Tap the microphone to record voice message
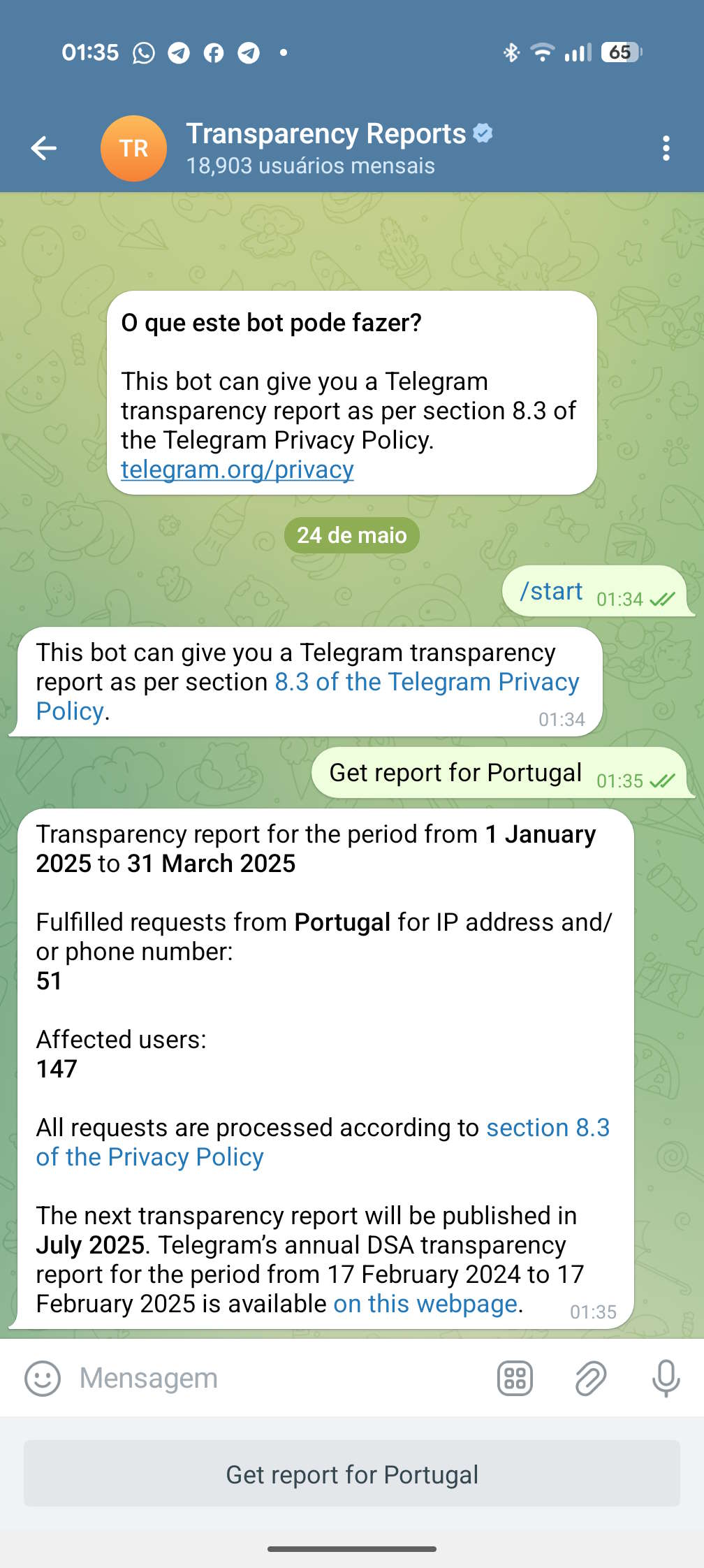704x1568 pixels. (666, 1379)
